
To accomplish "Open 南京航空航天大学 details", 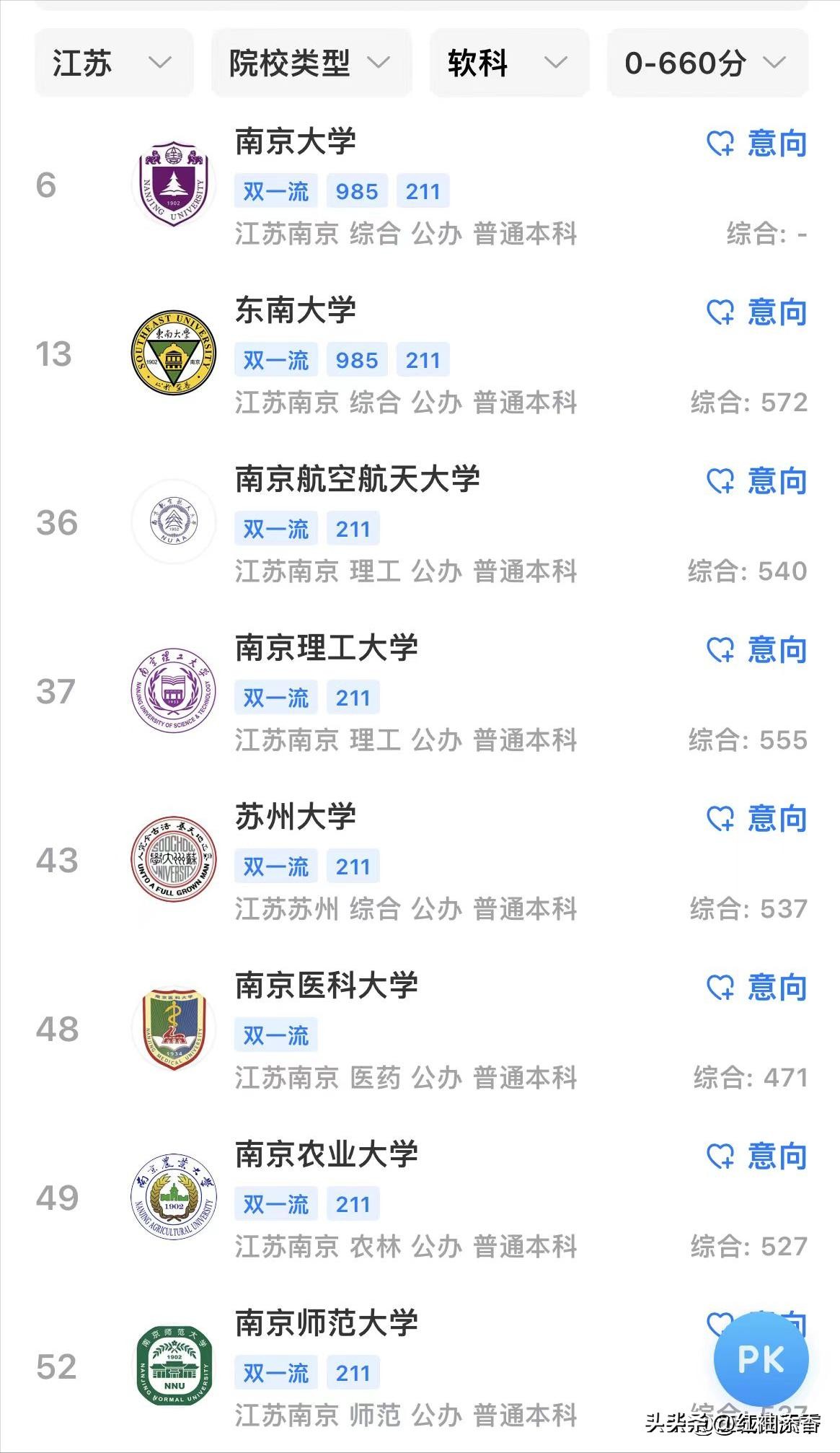I will (358, 480).
